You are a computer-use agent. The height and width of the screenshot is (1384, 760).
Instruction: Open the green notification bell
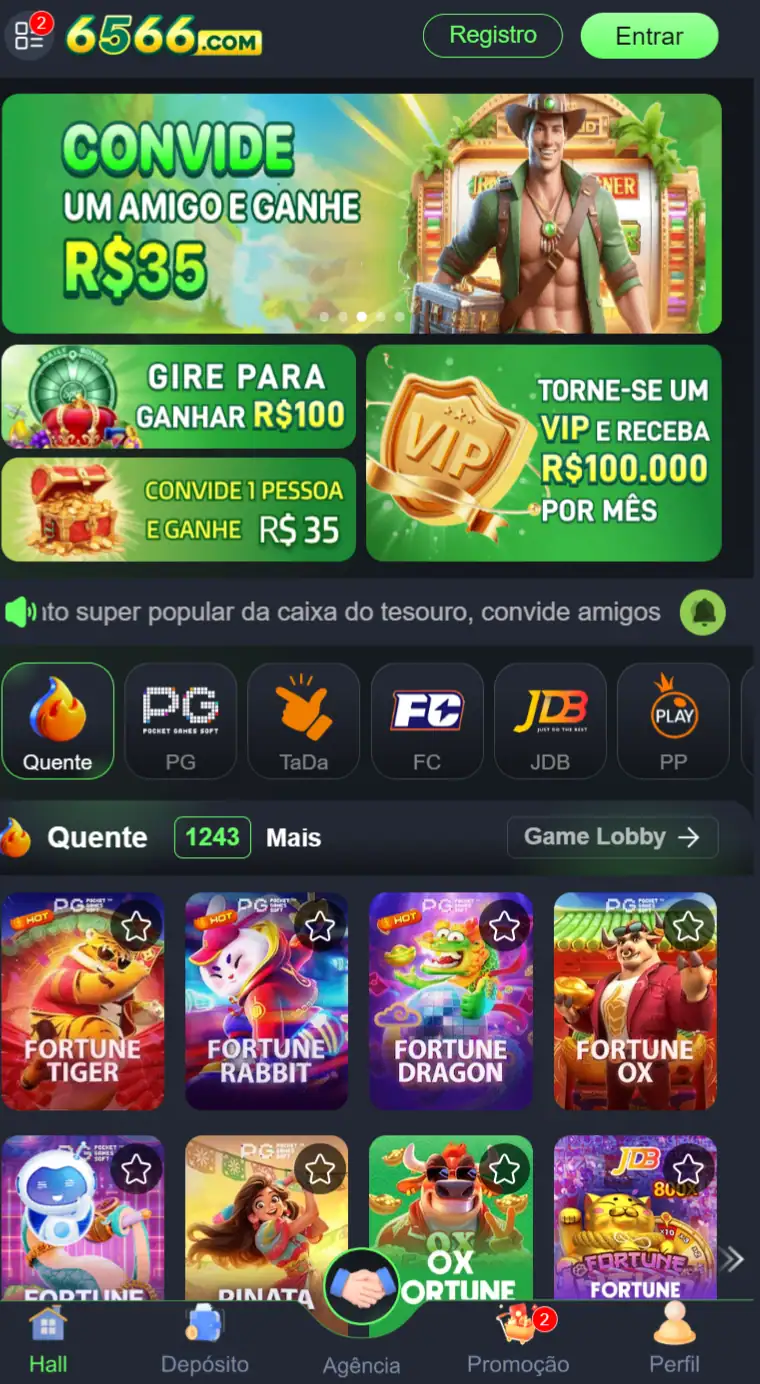click(702, 612)
